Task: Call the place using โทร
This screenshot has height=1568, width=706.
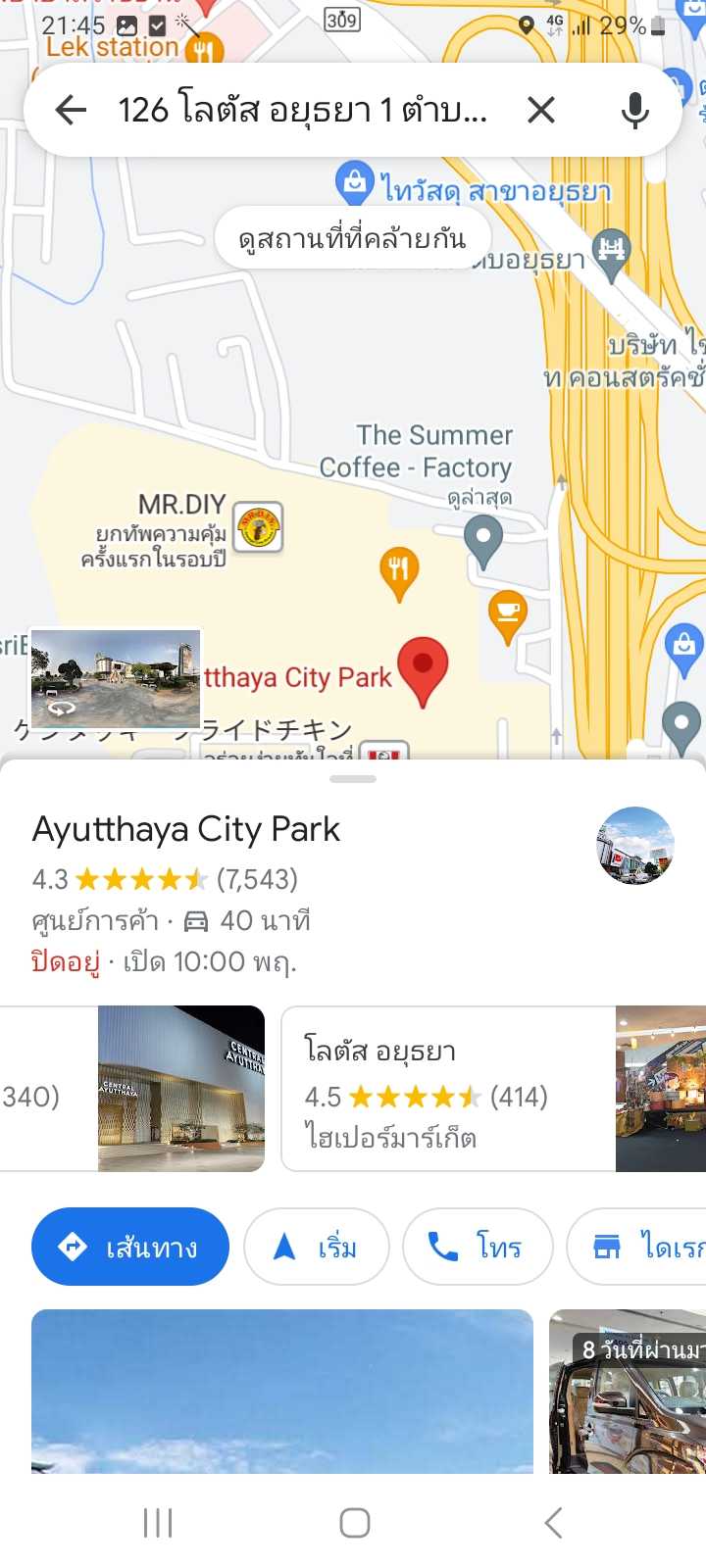Action: coord(478,1247)
